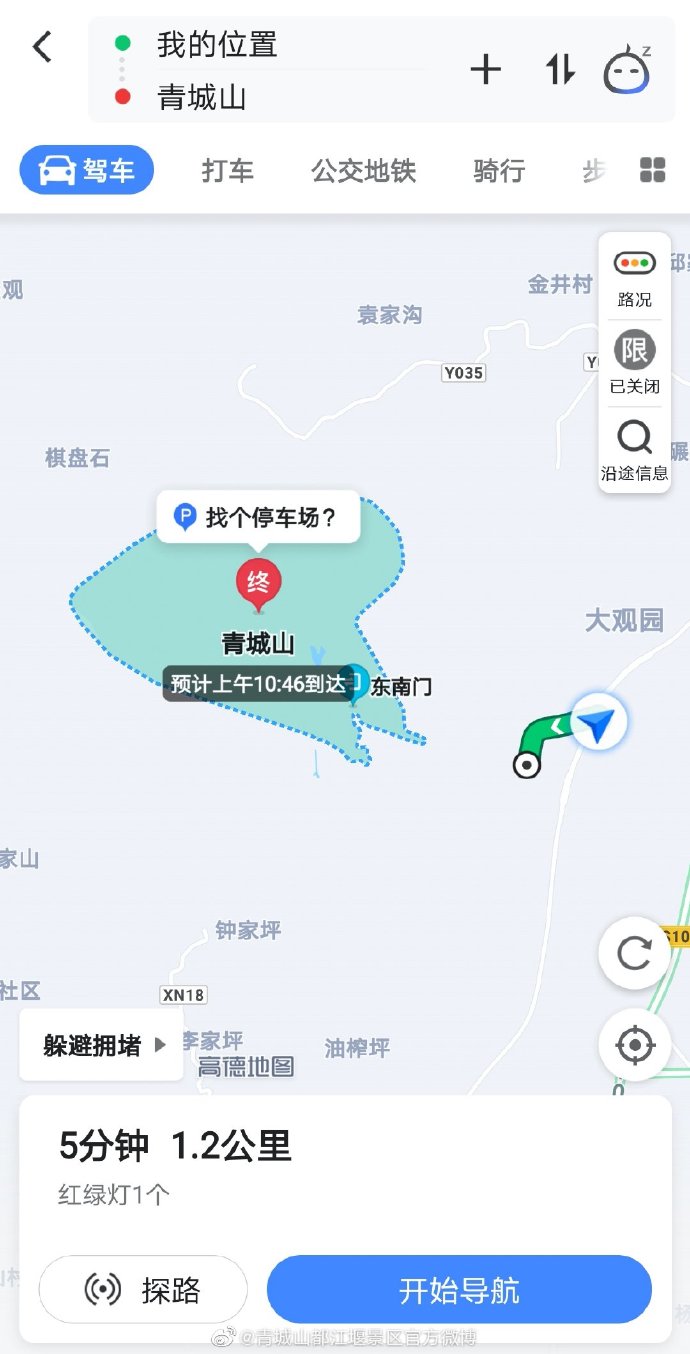Select the 驾车 driving tab
The height and width of the screenshot is (1354, 690).
pos(87,170)
